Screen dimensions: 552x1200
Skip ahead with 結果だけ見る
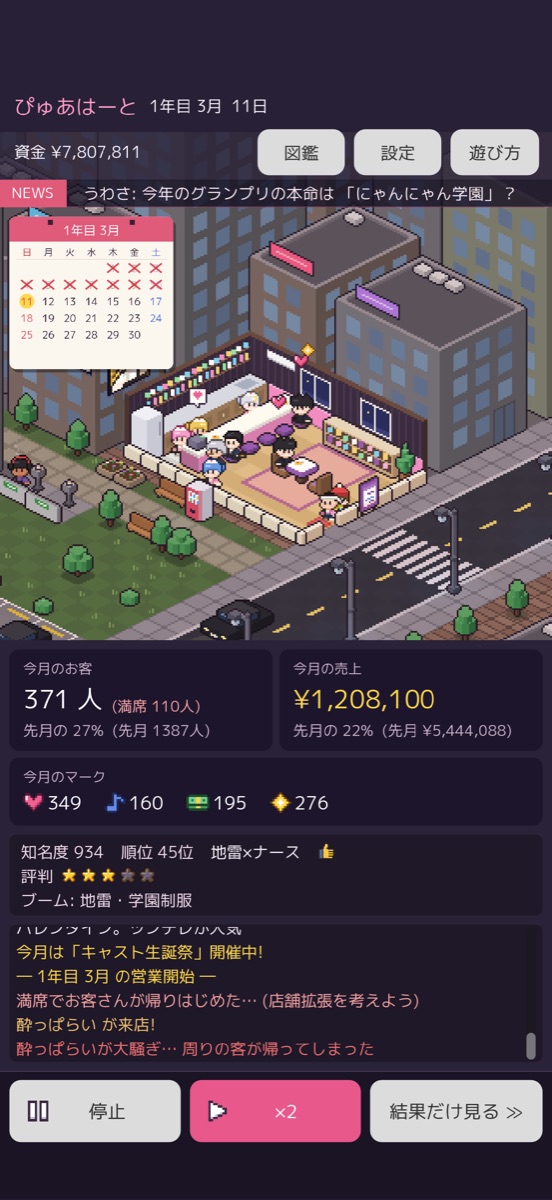tap(456, 1111)
